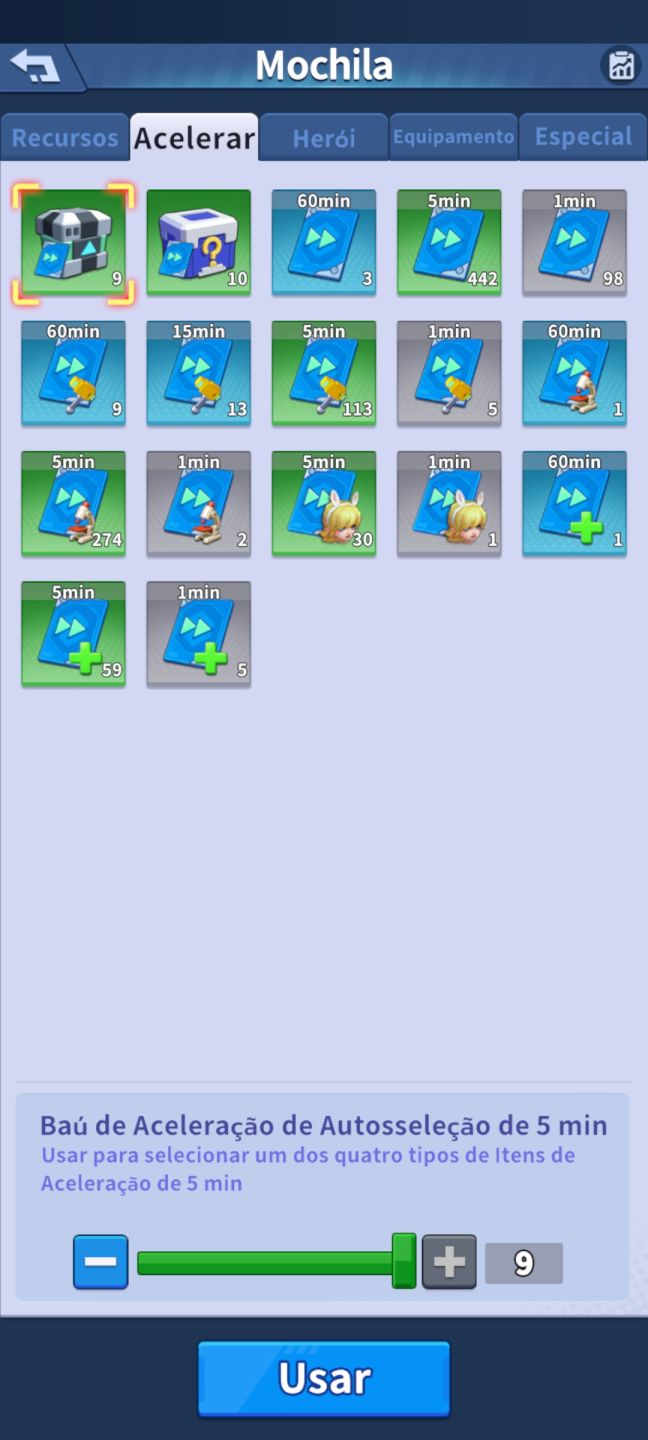Select the 5min speedup with 113 units
This screenshot has width=648, height=1440.
pyautogui.click(x=324, y=373)
